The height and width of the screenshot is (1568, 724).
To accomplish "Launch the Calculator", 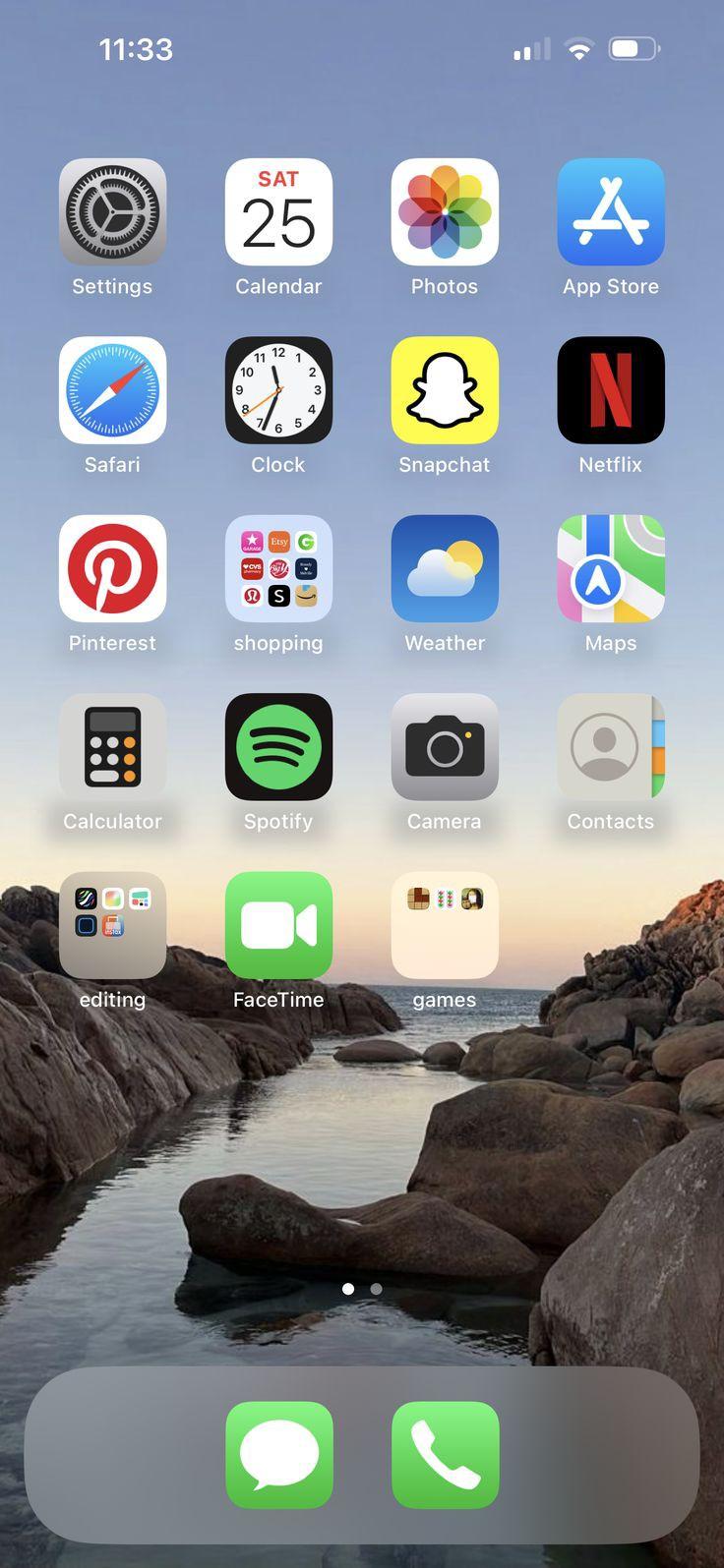I will [112, 747].
